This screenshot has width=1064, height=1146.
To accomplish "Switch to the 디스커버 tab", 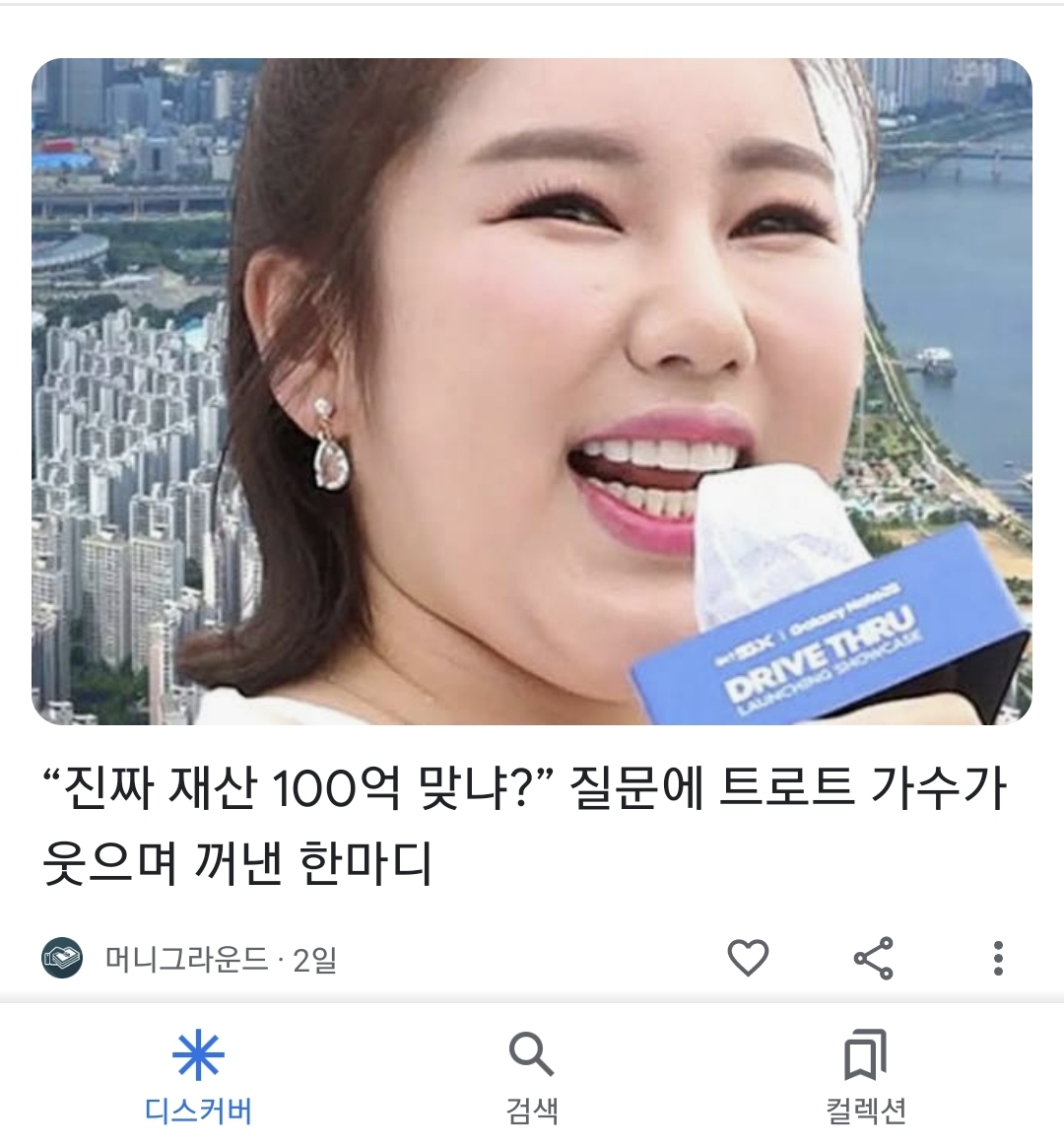I will point(198,1076).
